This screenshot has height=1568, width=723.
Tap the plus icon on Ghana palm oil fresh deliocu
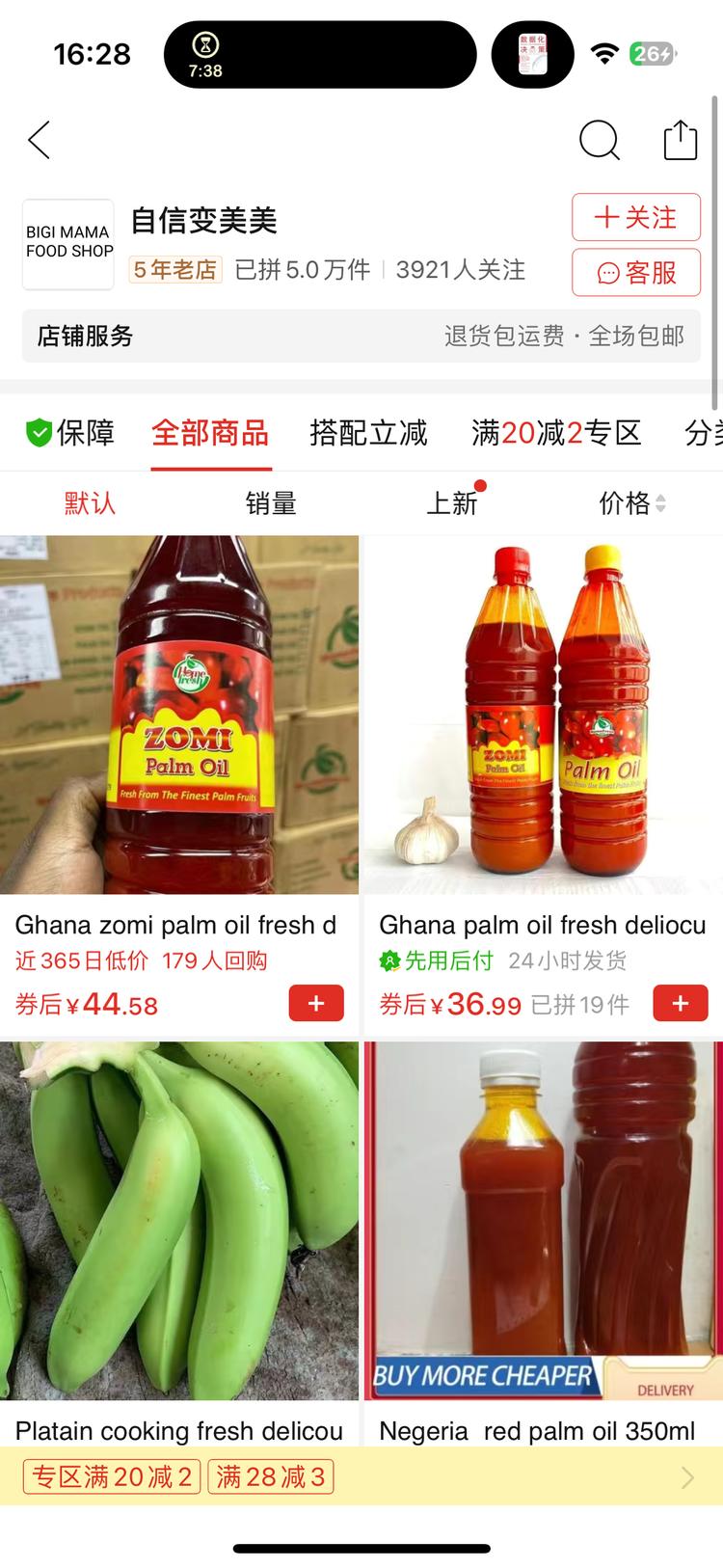(681, 1003)
